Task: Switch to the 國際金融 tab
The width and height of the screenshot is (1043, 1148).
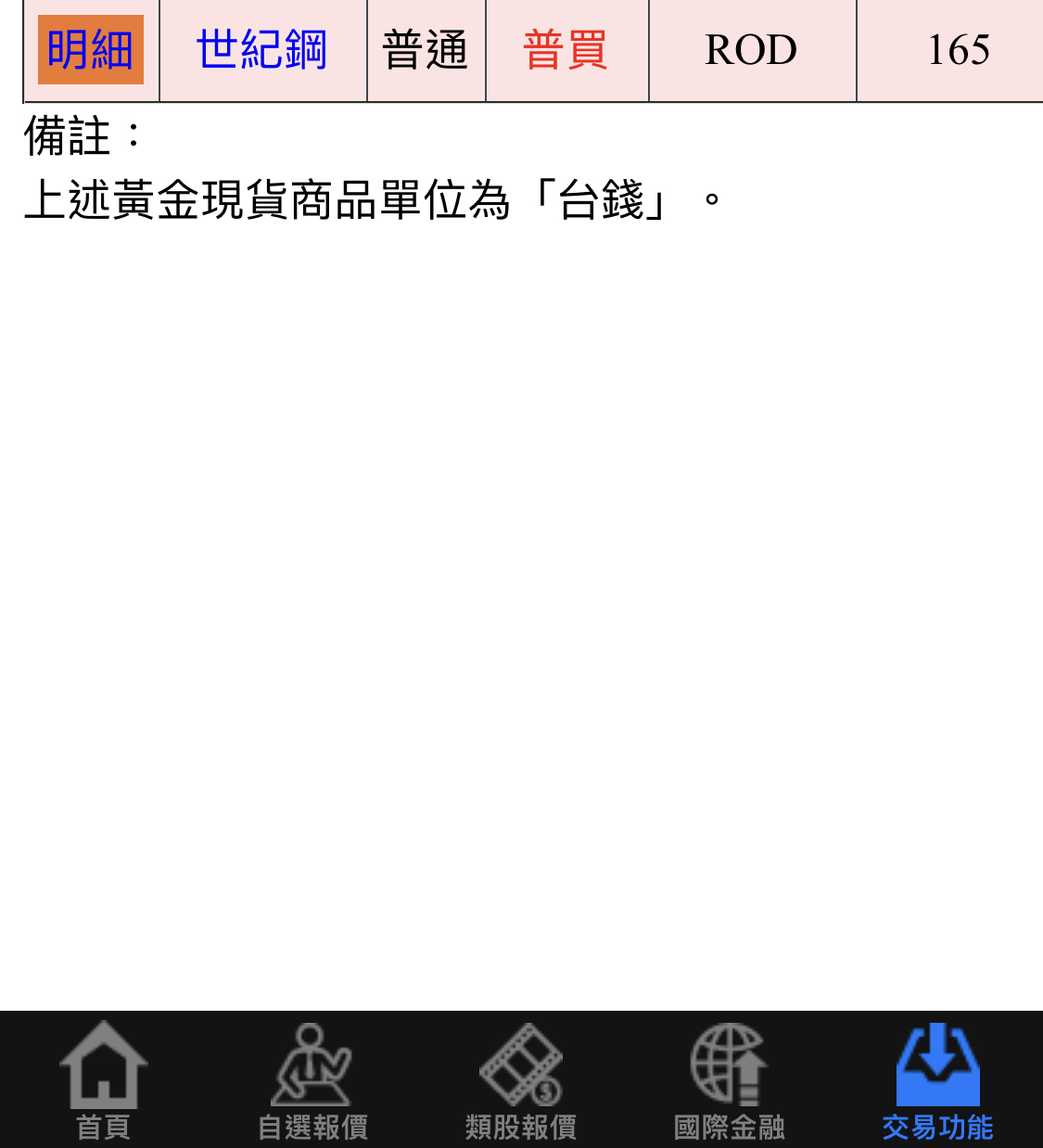Action: pos(730,1080)
